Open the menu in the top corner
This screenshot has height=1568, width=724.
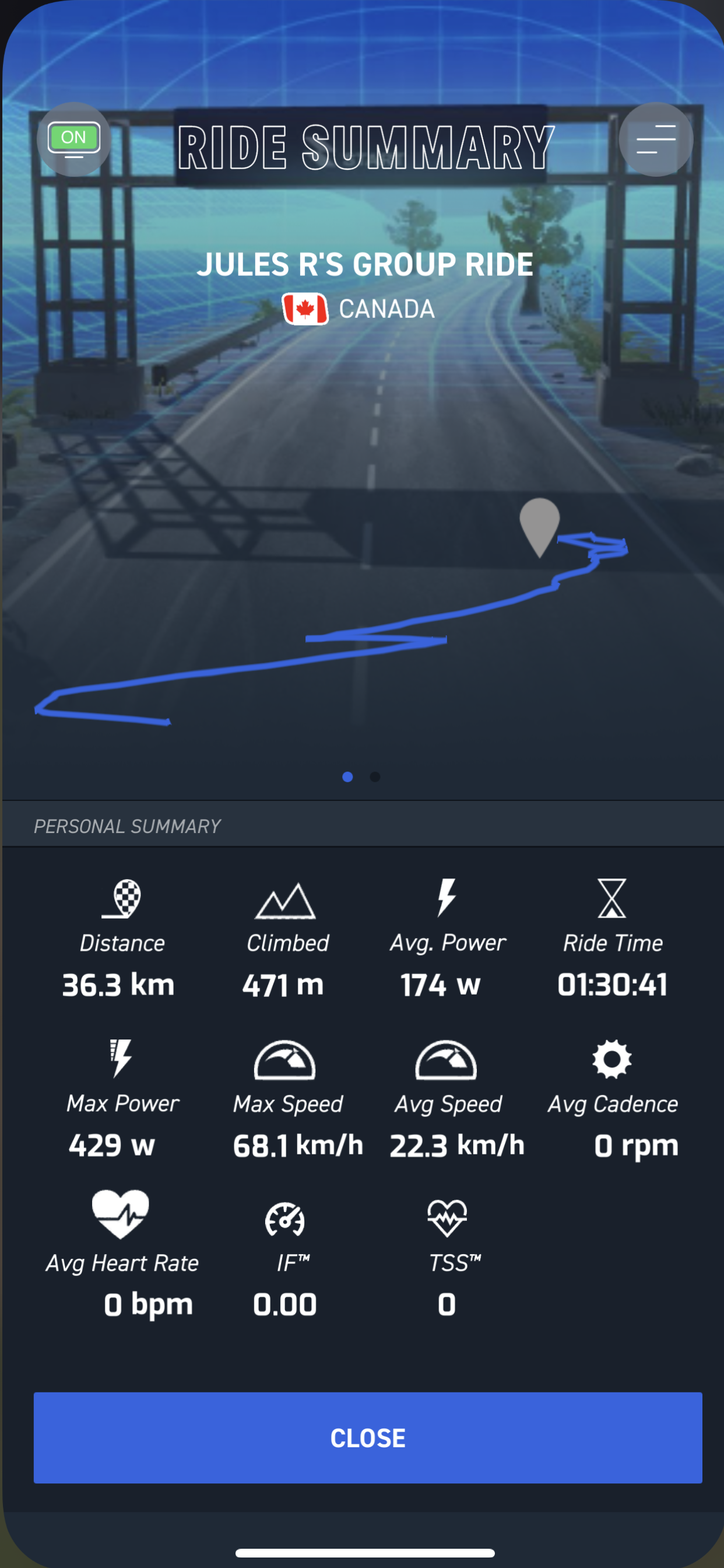pyautogui.click(x=655, y=139)
